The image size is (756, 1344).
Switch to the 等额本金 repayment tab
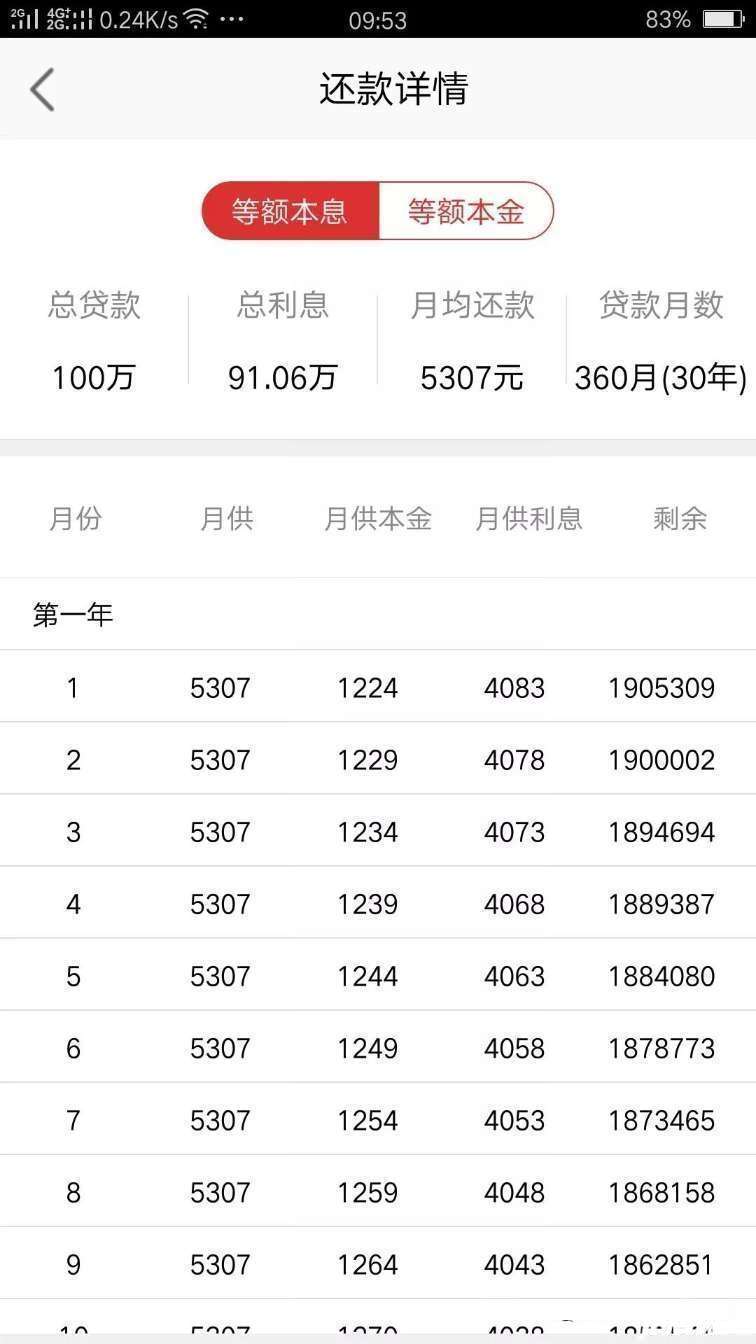click(x=466, y=211)
